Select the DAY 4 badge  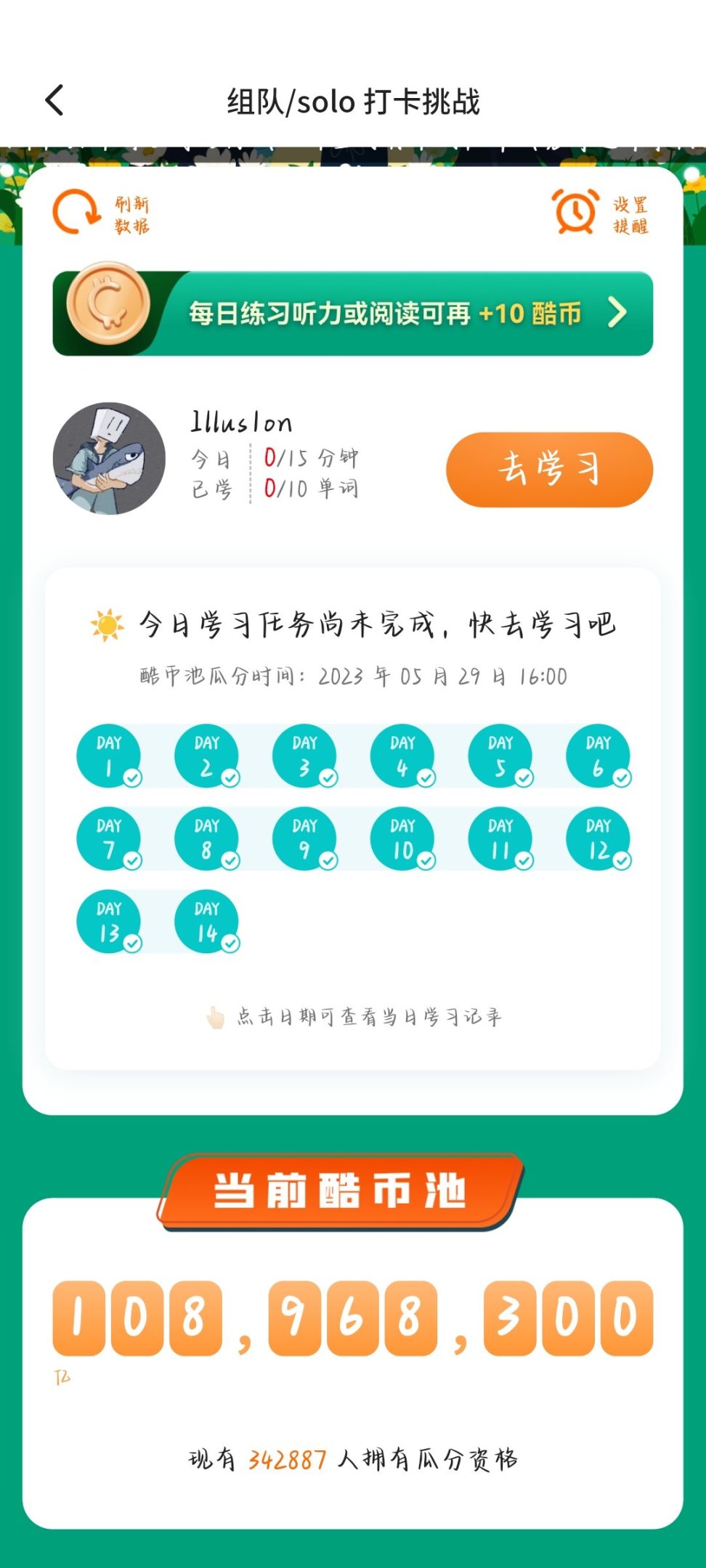coord(402,756)
